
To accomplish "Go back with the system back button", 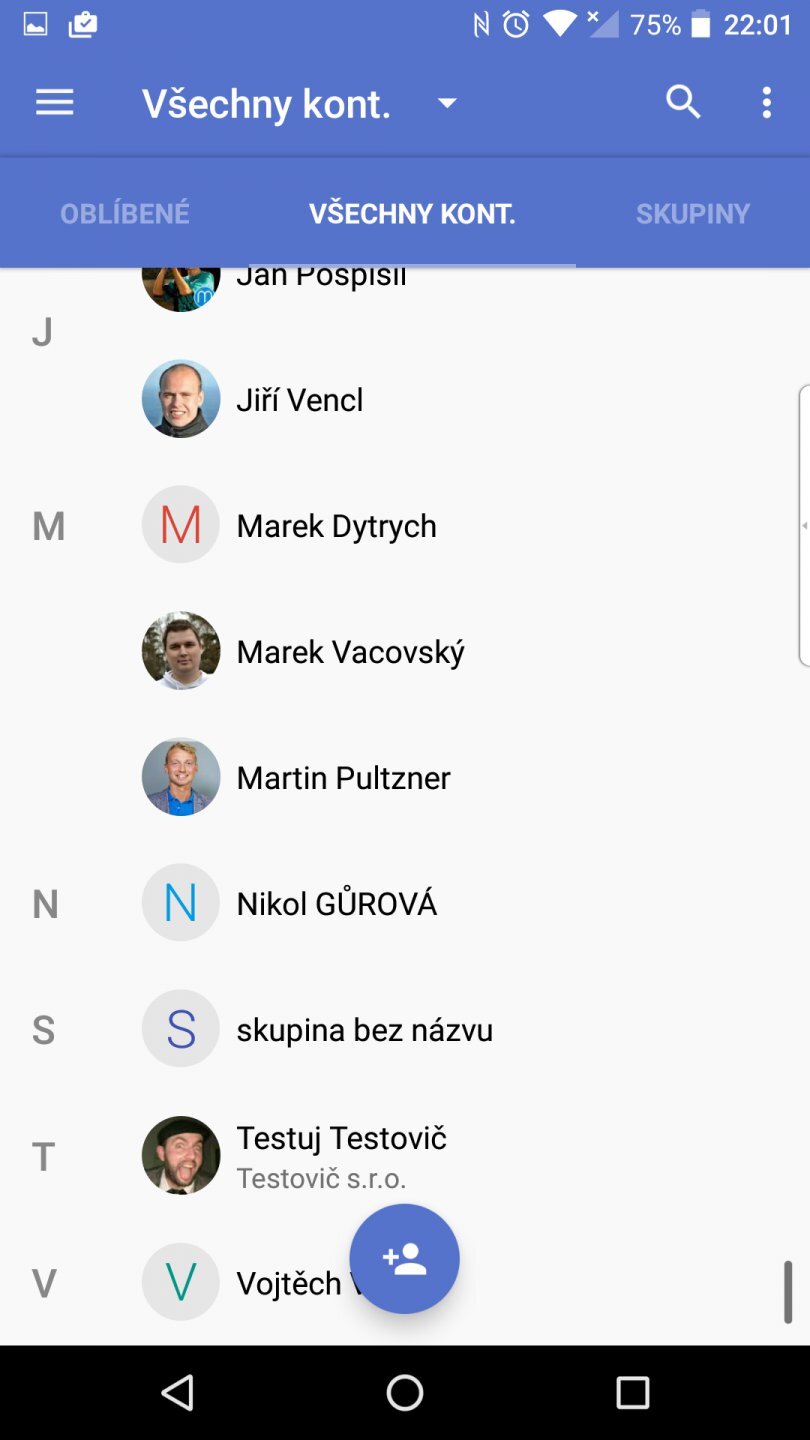I will pyautogui.click(x=177, y=1392).
